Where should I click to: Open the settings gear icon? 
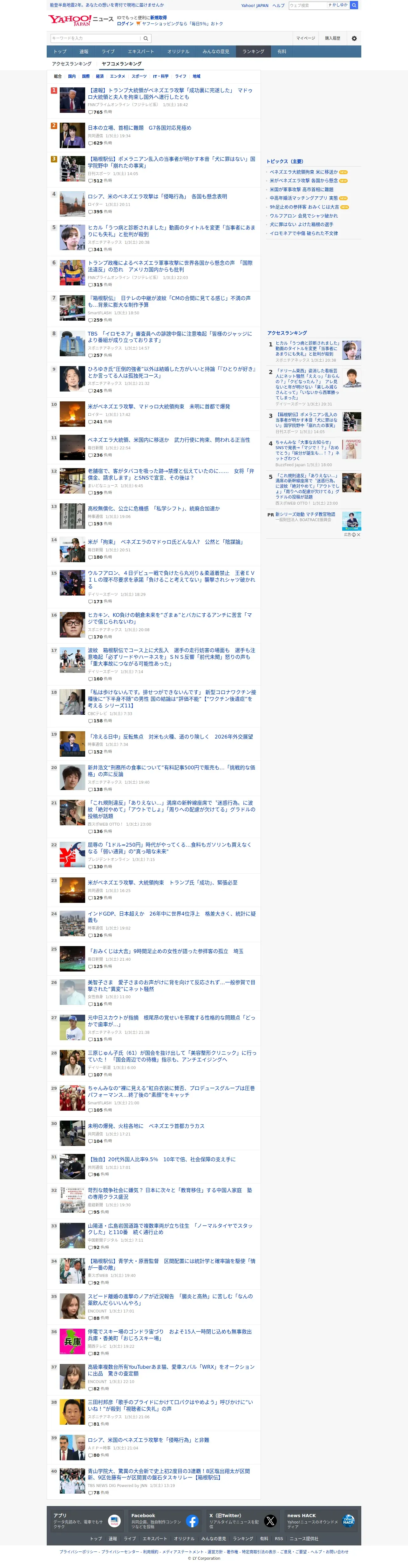[x=354, y=38]
